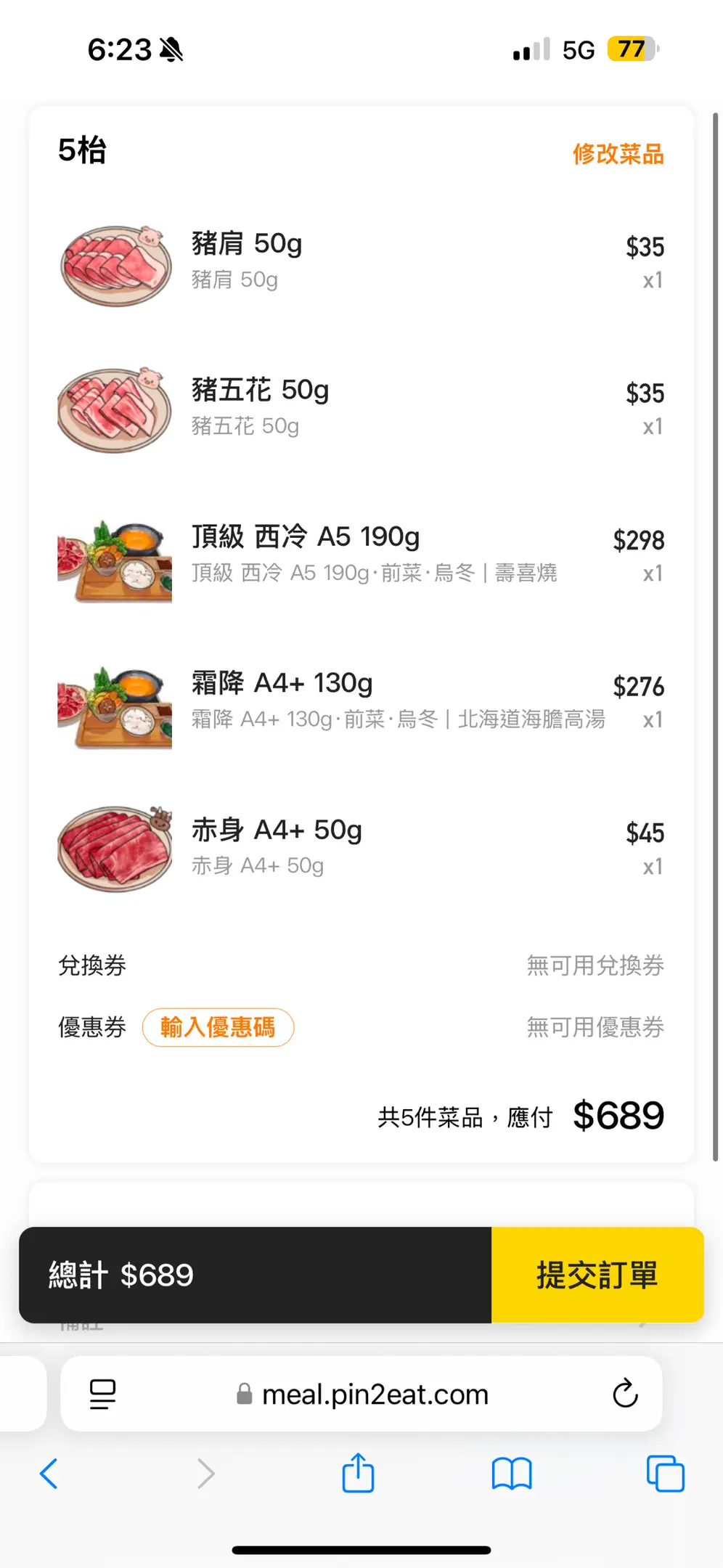Submit the order with 提交訂單

[x=597, y=1275]
